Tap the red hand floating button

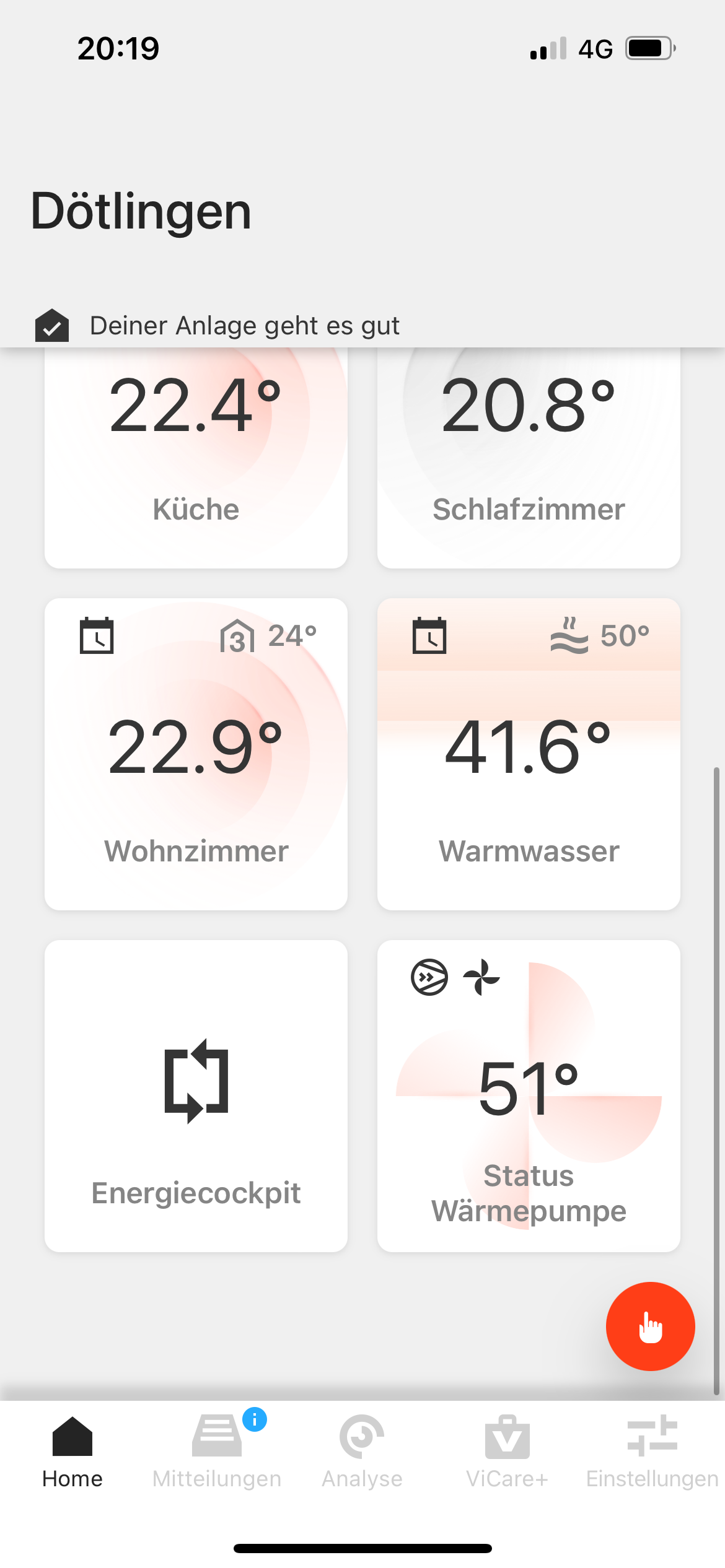(650, 1326)
